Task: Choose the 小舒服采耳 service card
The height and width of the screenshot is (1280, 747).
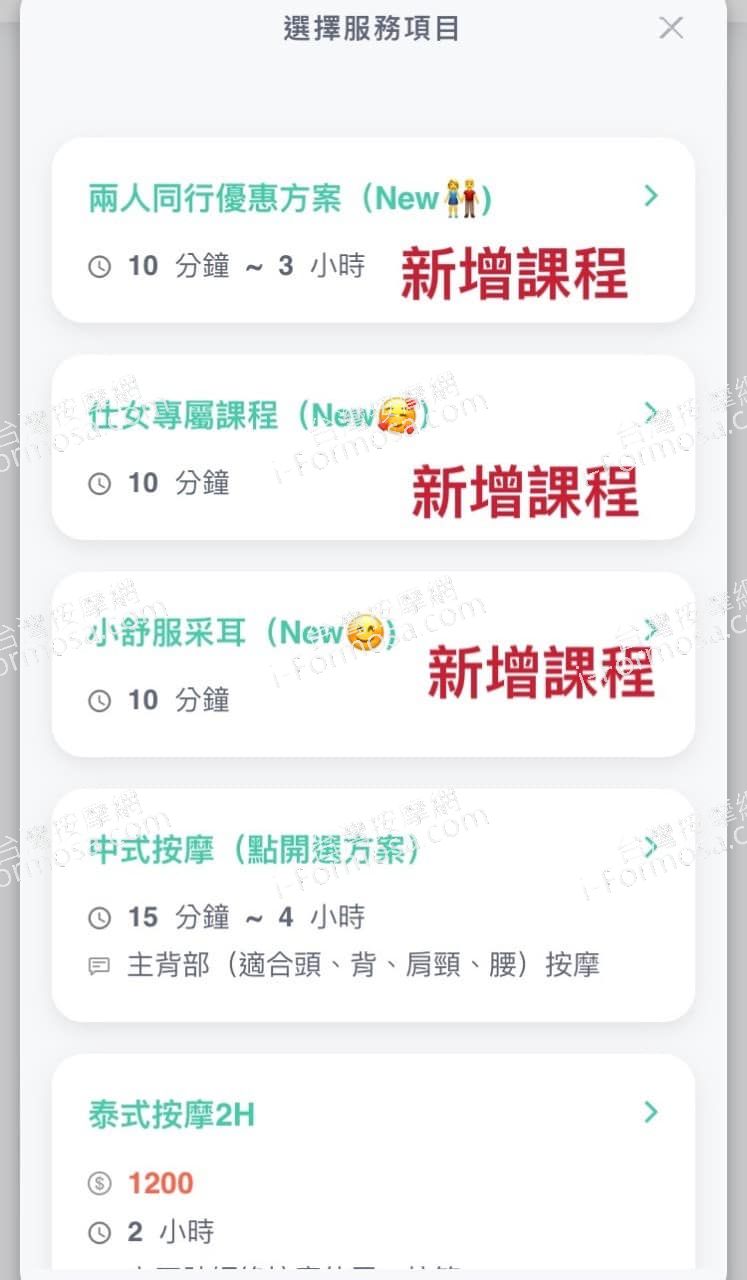Action: point(373,663)
